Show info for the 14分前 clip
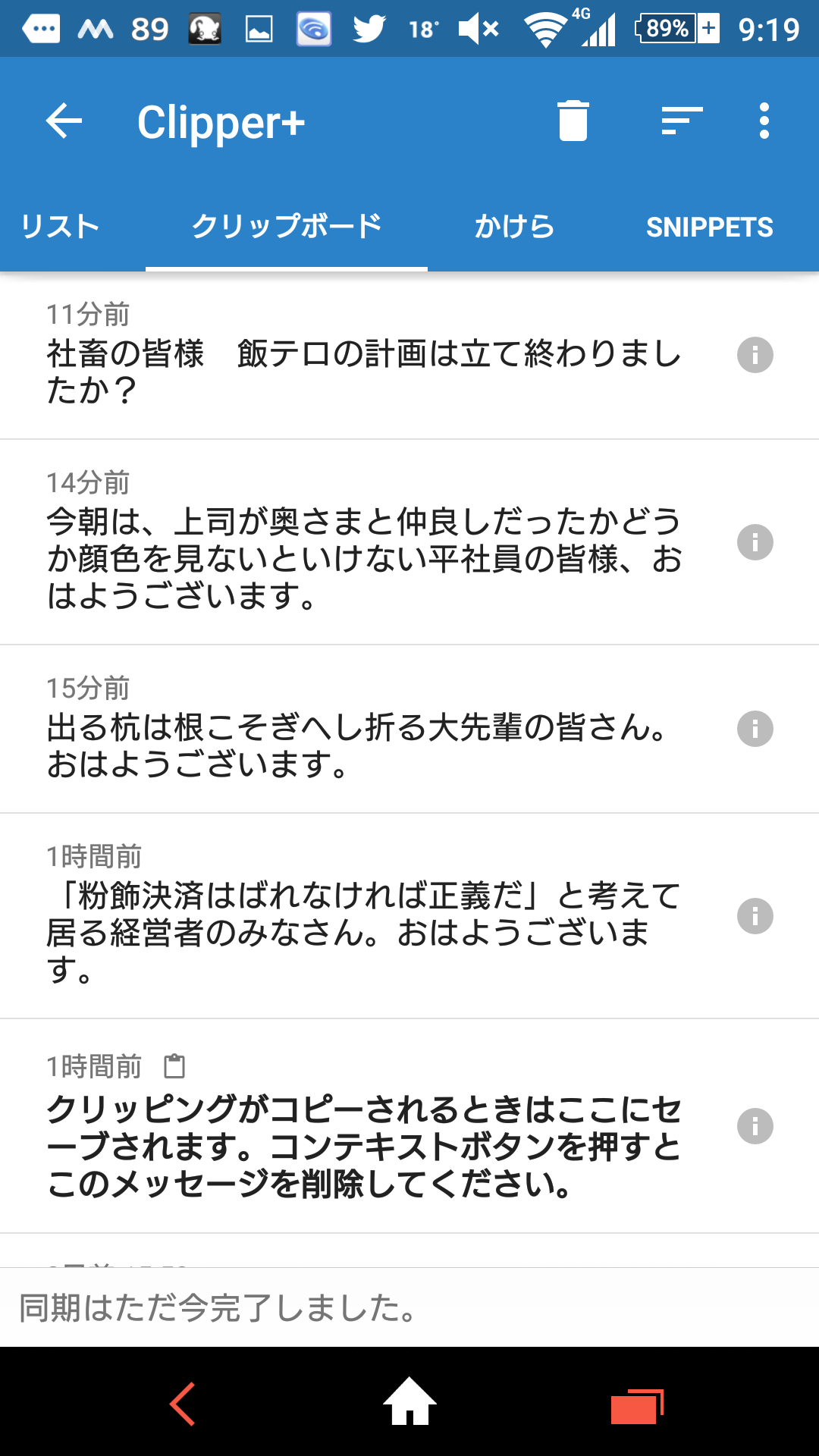The height and width of the screenshot is (1456, 819). [755, 542]
